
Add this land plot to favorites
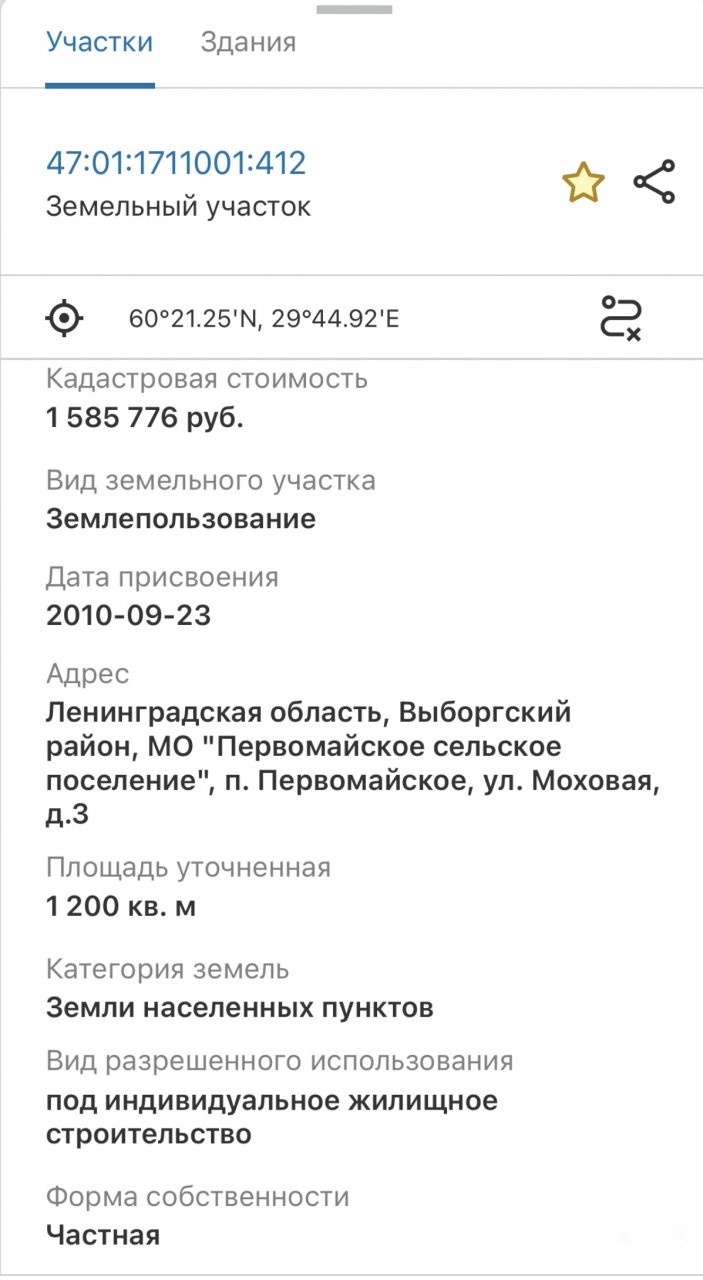click(583, 184)
